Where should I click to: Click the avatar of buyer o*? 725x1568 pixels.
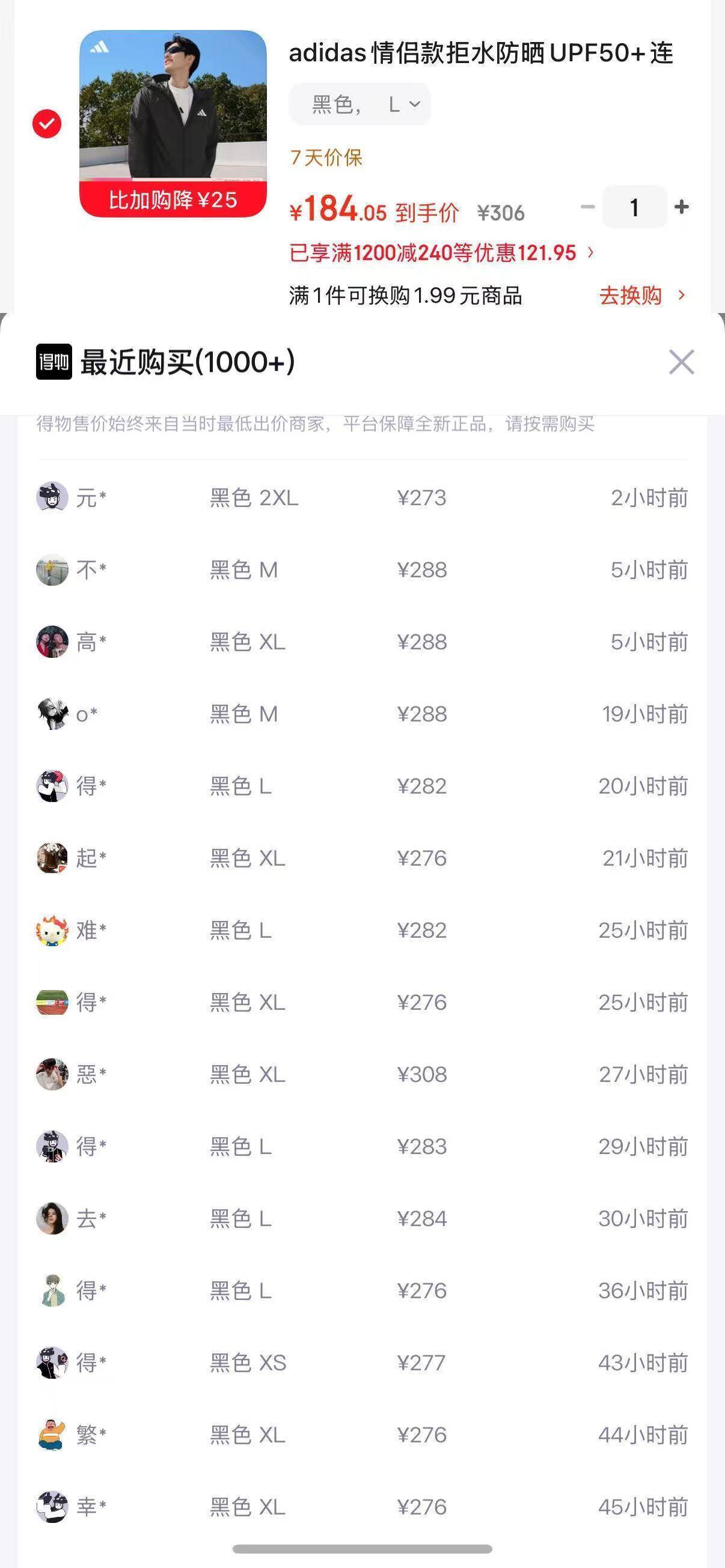[52, 714]
